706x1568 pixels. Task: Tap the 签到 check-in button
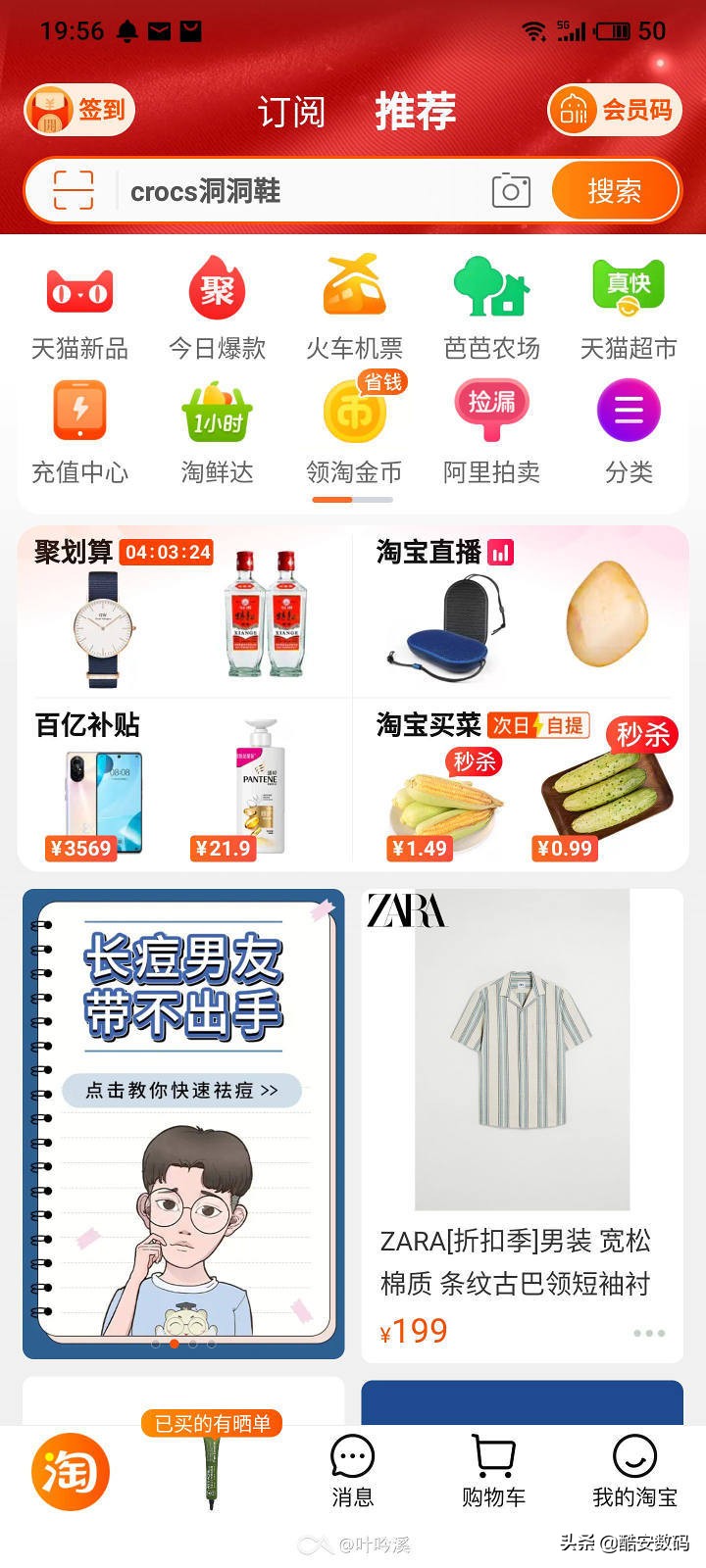coord(78,110)
